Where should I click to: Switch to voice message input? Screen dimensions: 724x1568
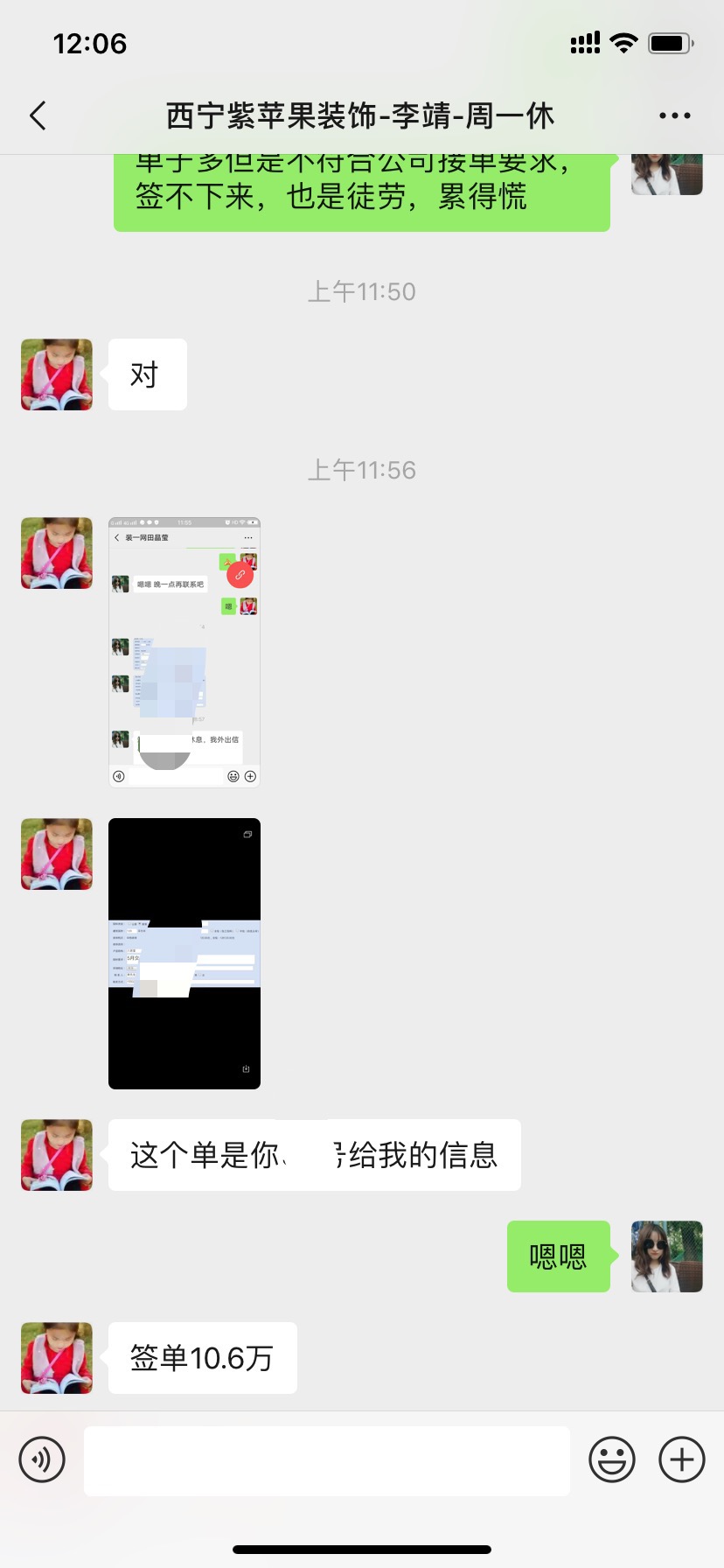[x=42, y=1459]
